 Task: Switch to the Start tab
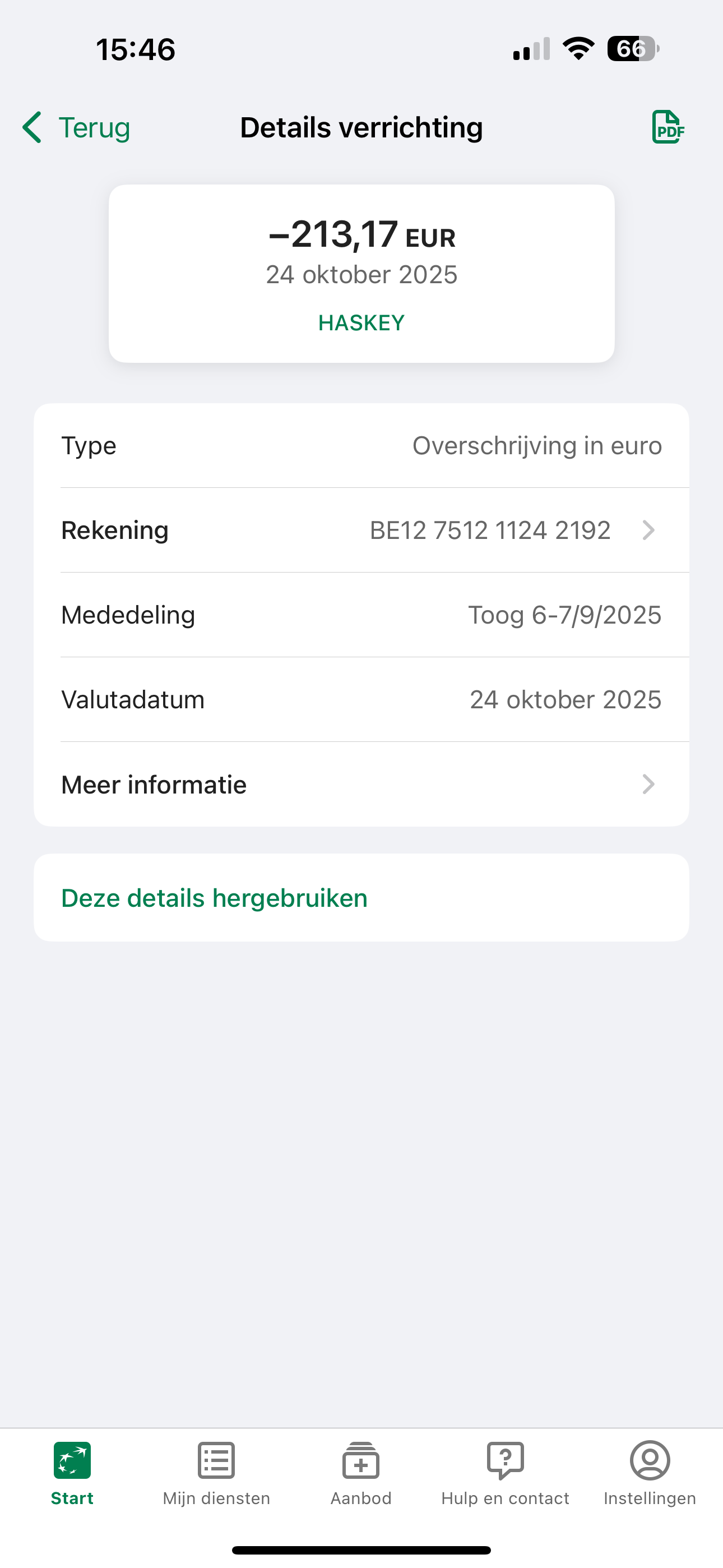[x=72, y=1472]
